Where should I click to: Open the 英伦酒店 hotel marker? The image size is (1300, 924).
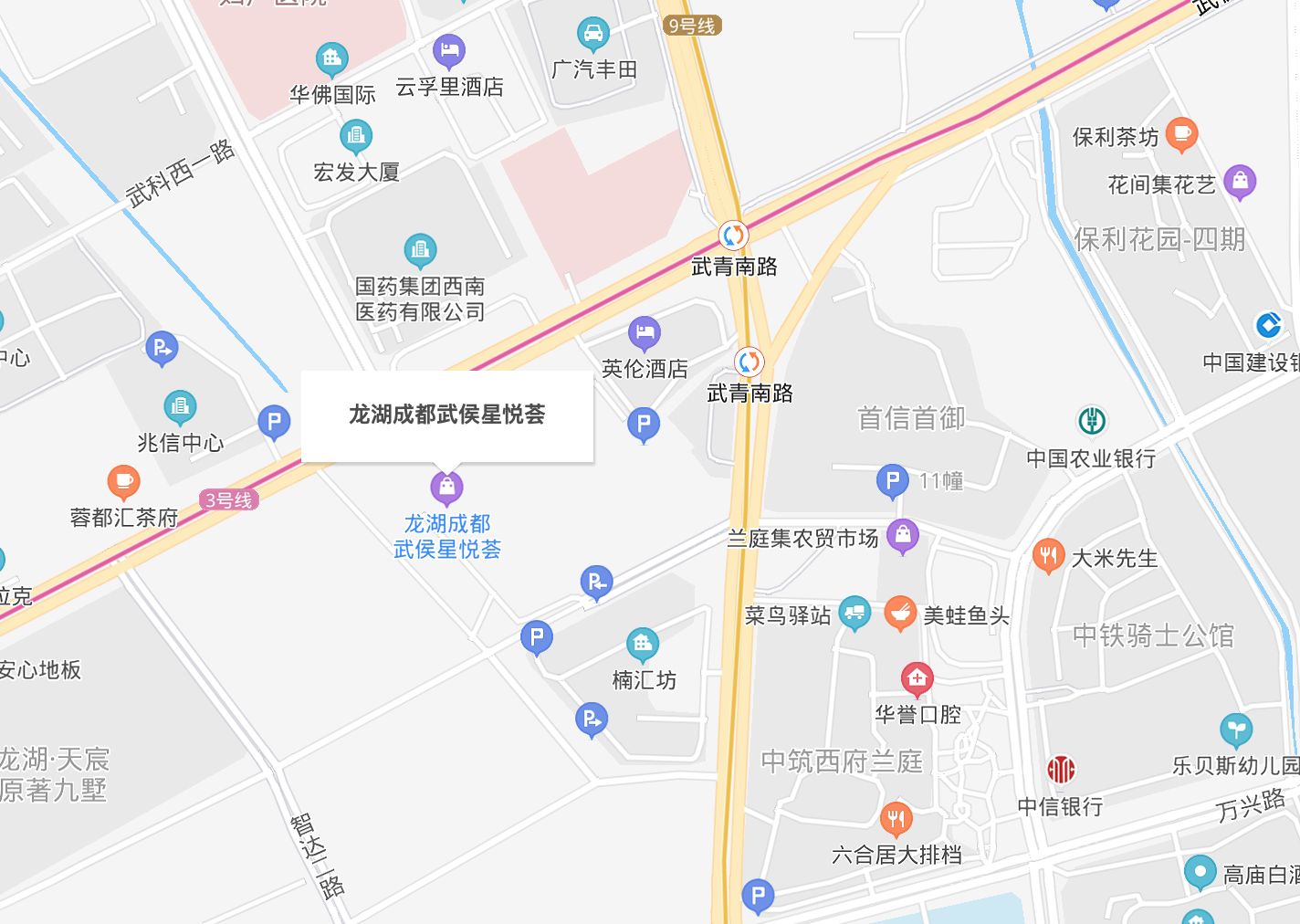(x=644, y=333)
